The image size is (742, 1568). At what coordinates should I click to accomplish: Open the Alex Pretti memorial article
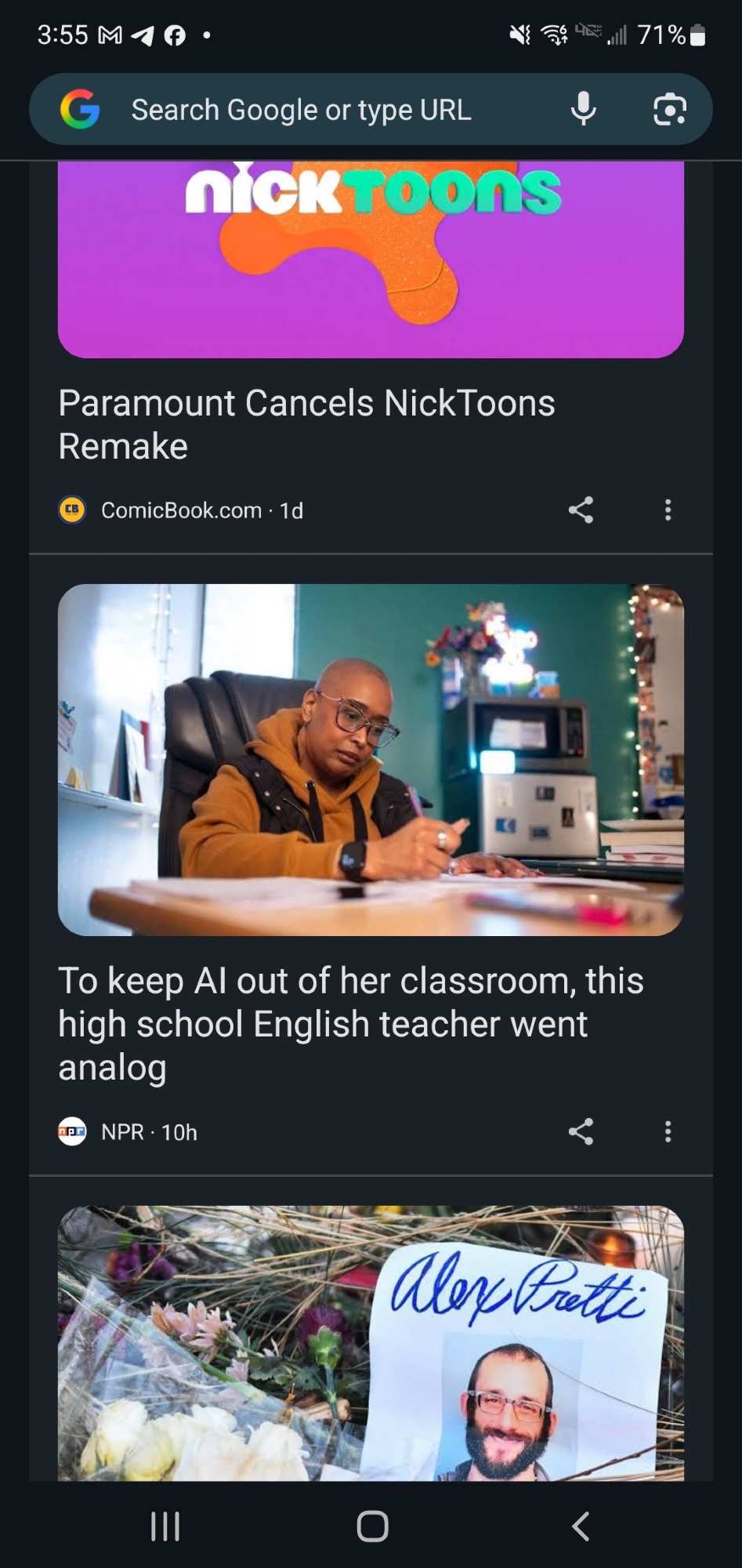(x=371, y=1342)
